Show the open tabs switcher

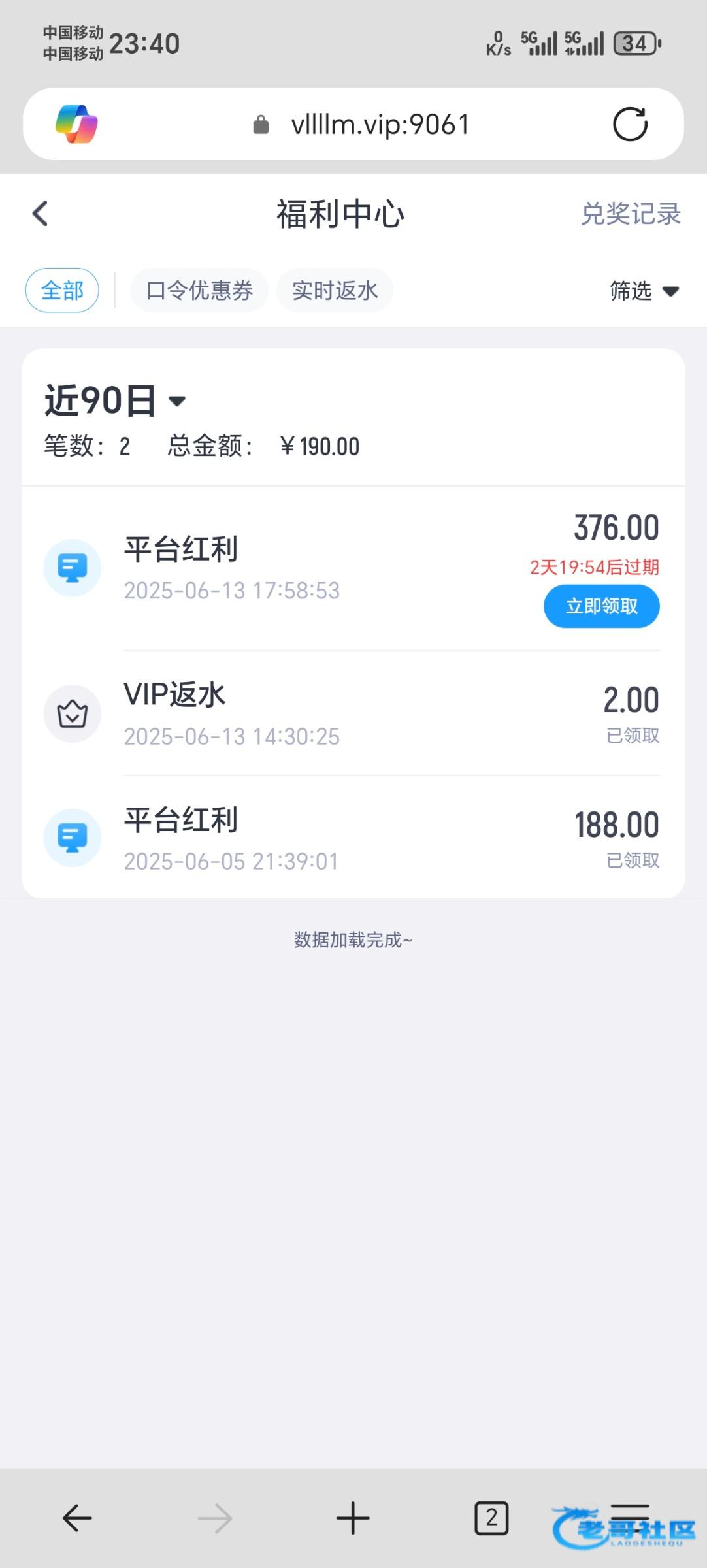pyautogui.click(x=491, y=1518)
